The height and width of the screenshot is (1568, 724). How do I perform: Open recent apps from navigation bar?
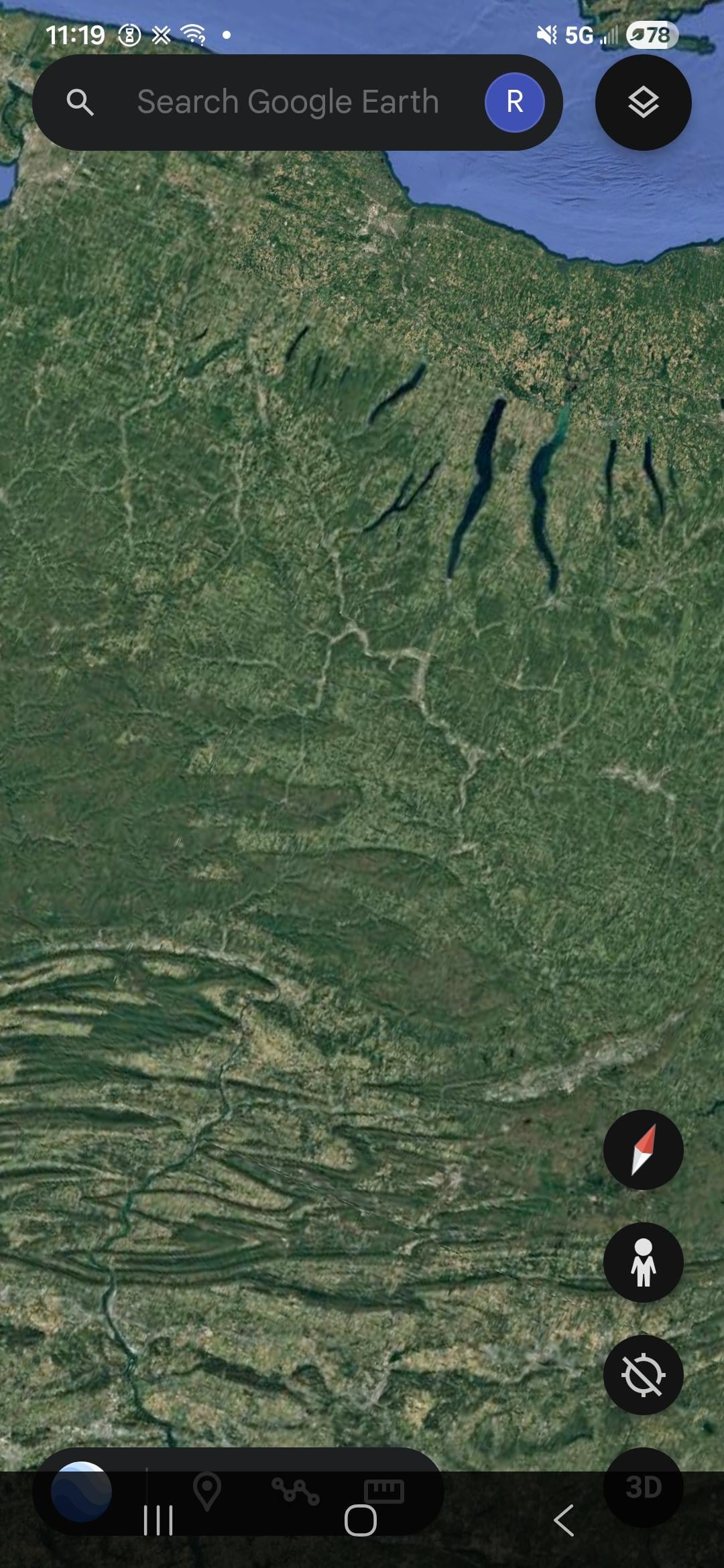158,1520
